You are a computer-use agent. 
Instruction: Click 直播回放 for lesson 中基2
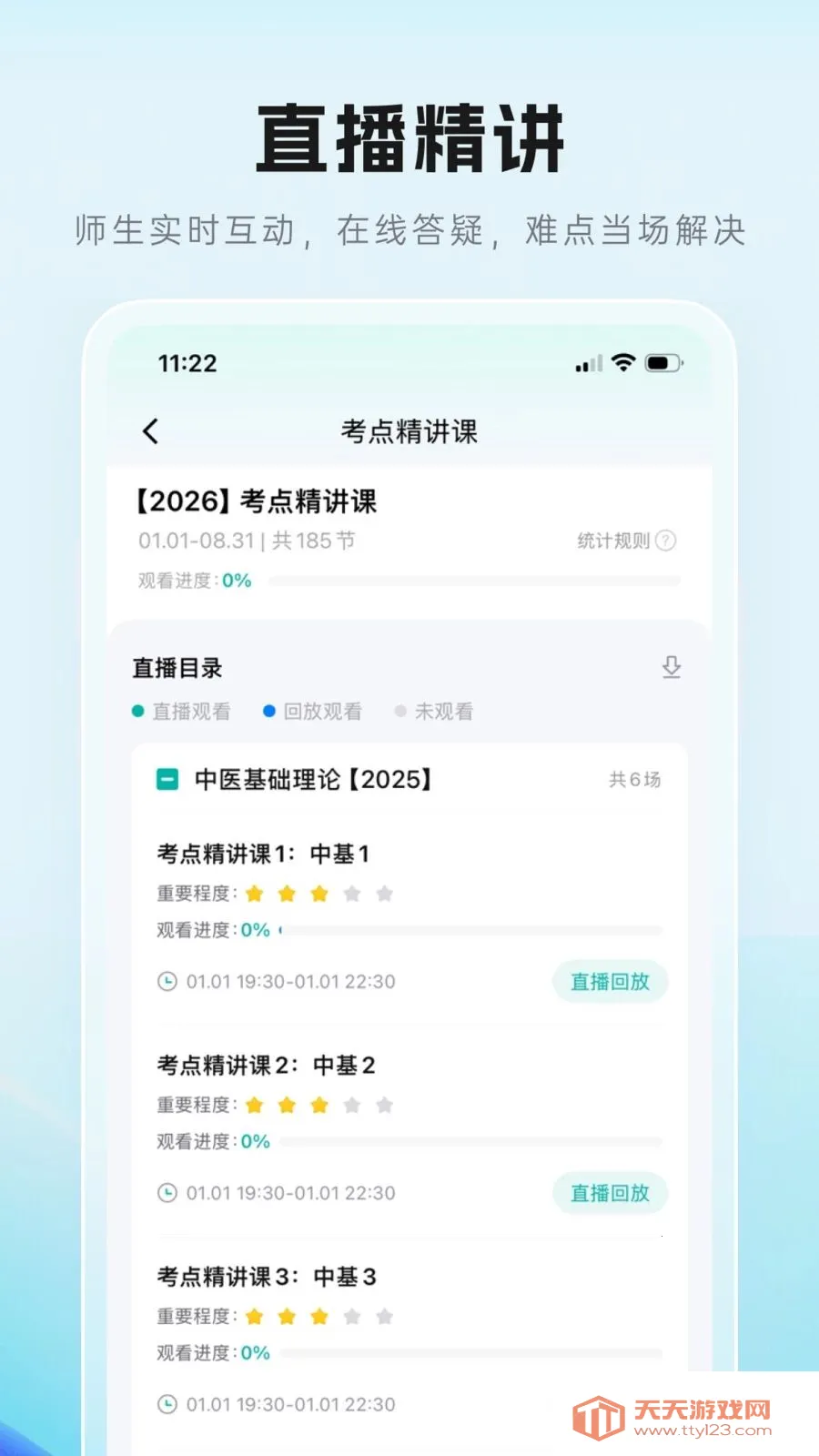click(x=610, y=1192)
